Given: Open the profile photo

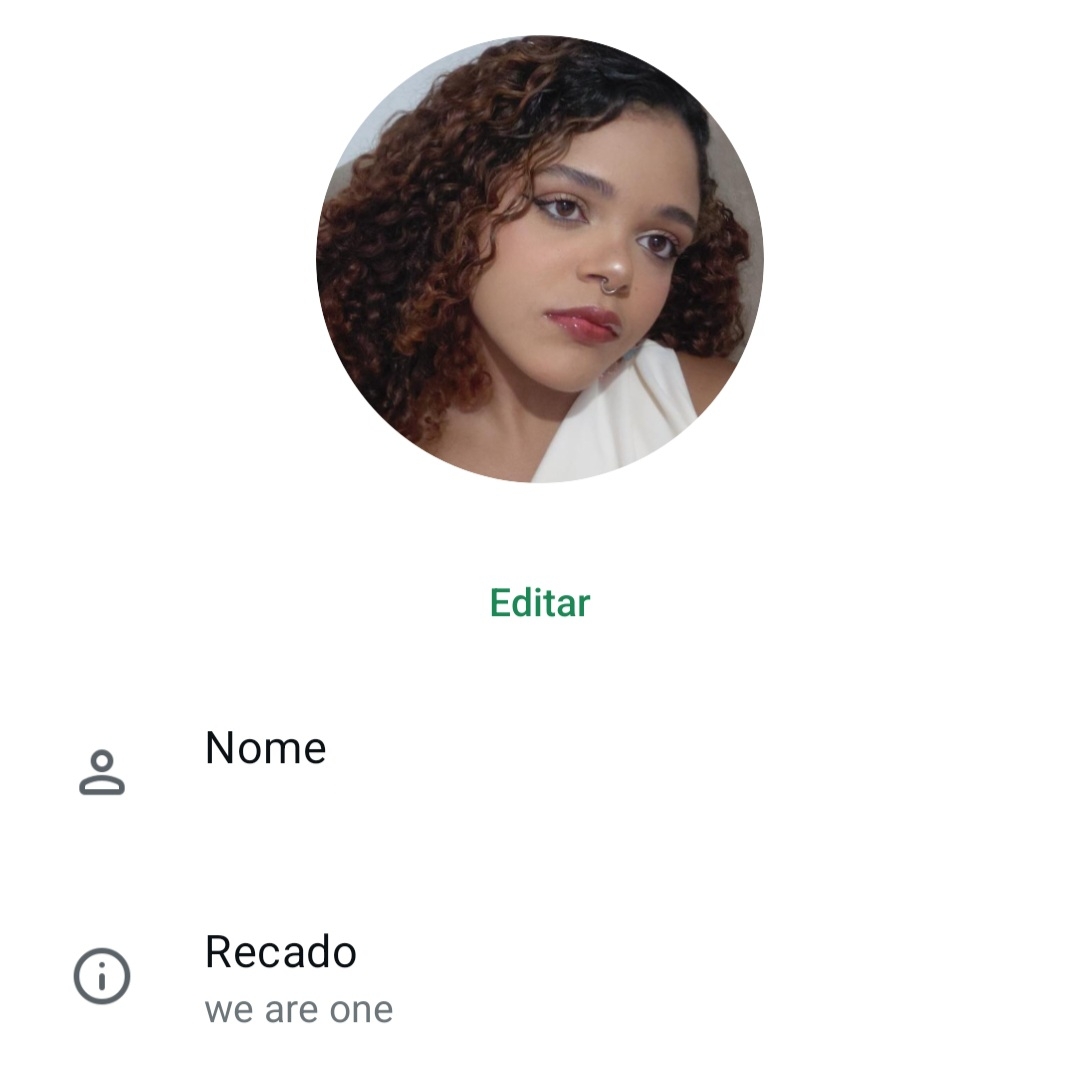Looking at the screenshot, I should [540, 259].
